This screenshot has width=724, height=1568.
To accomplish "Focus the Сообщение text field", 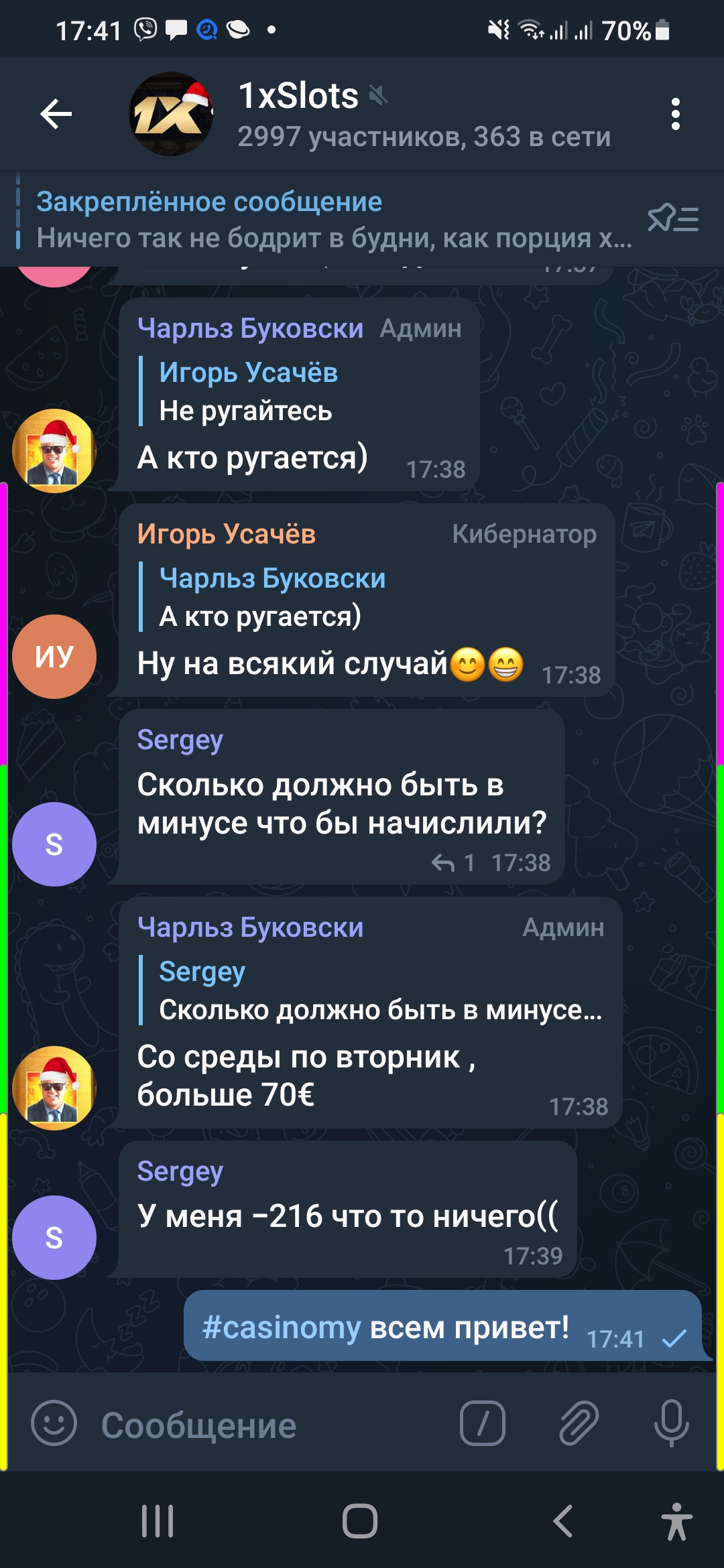I will pyautogui.click(x=268, y=1424).
